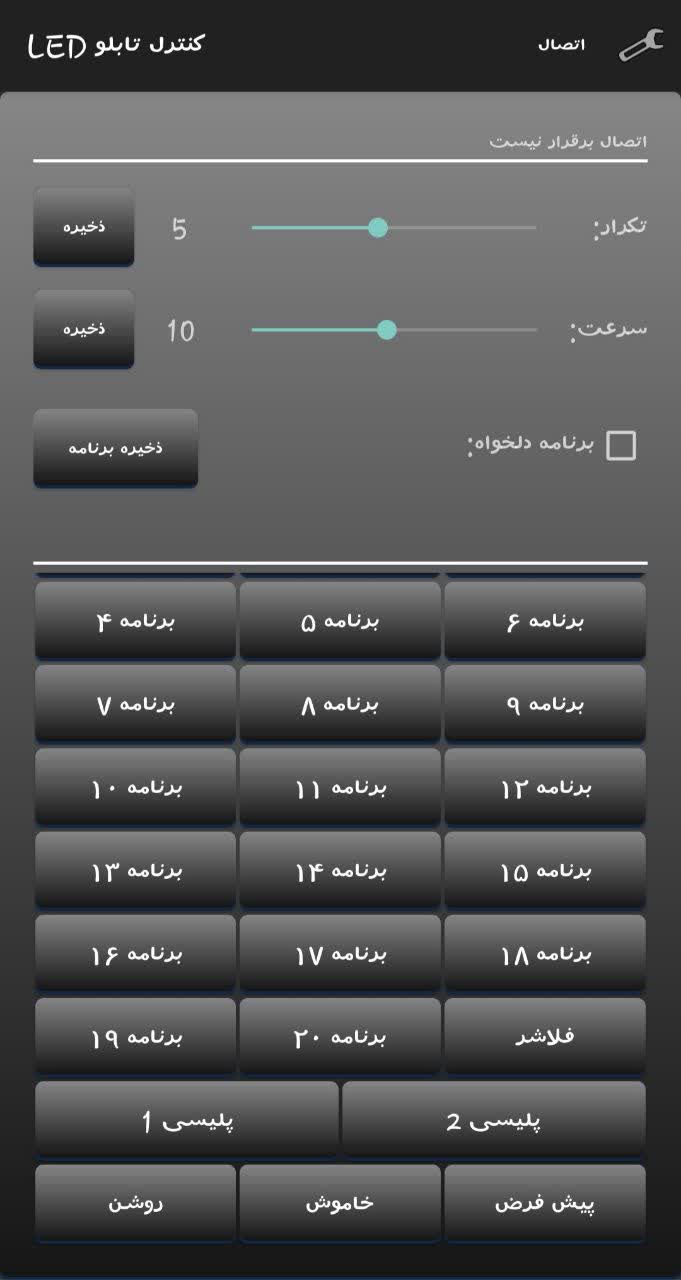
Task: Tap the تکرار repeat slider track
Action: [394, 228]
